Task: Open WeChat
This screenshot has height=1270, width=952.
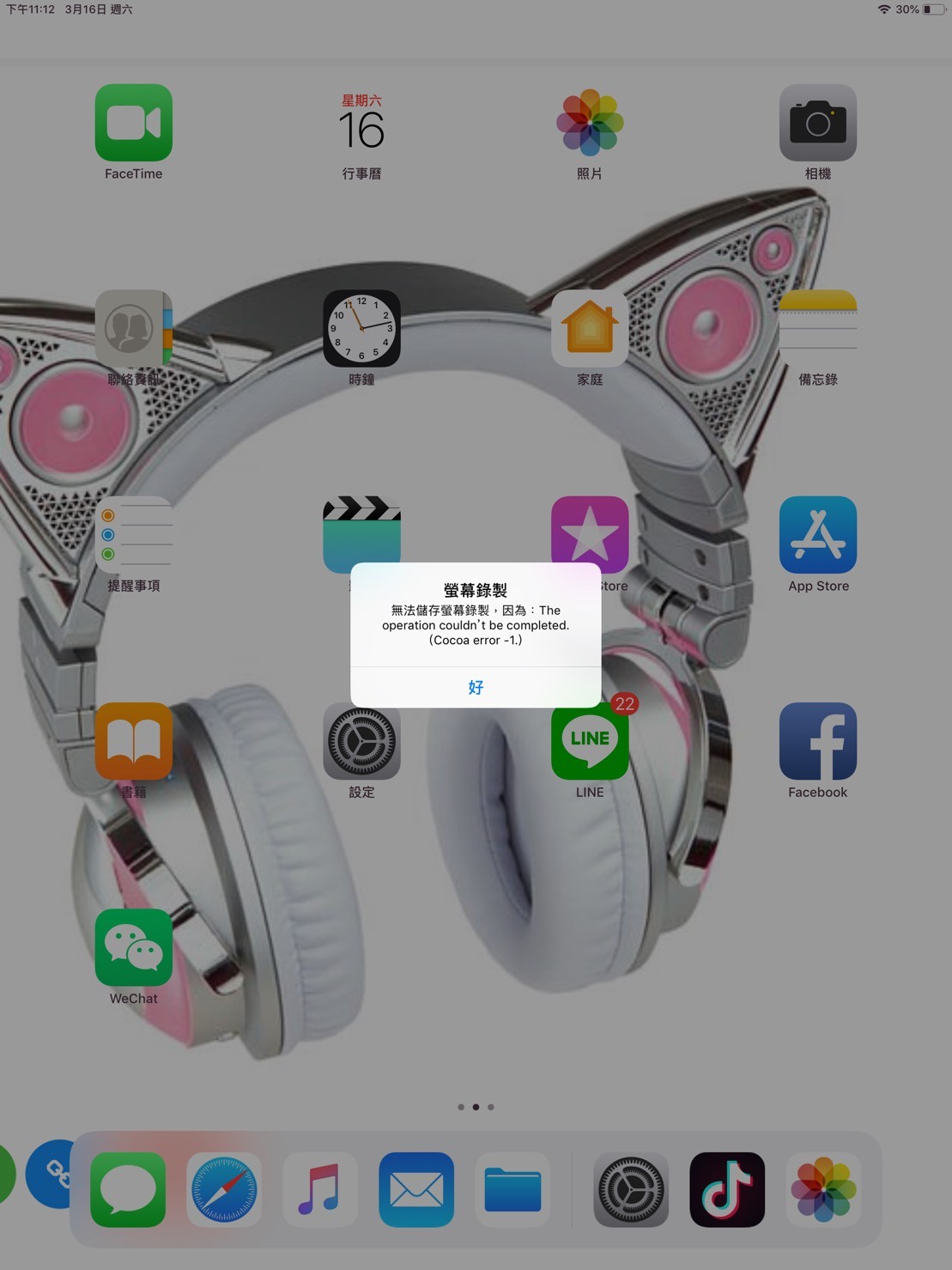Action: point(133,947)
